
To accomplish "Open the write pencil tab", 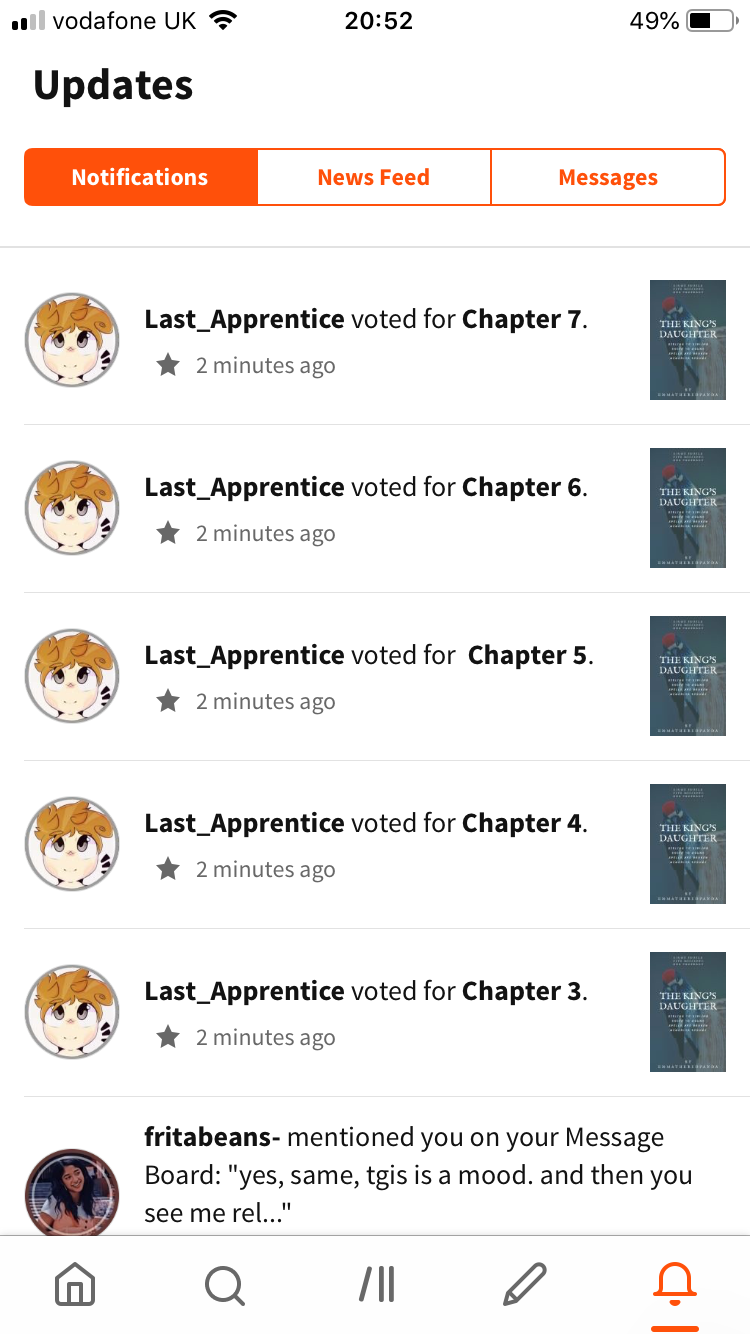I will coord(525,1285).
